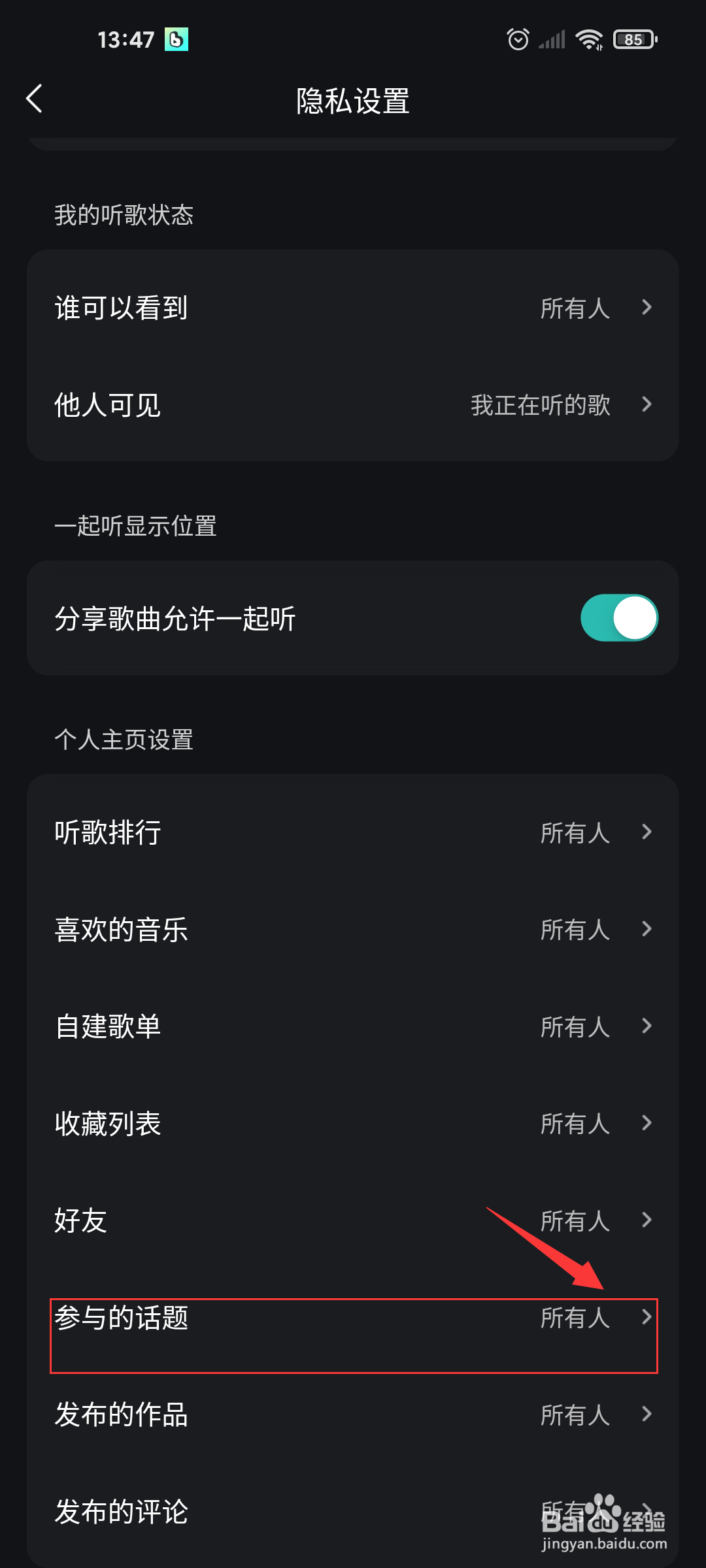
Task: Select the 自建歌单 row
Action: pyautogui.click(x=353, y=1026)
